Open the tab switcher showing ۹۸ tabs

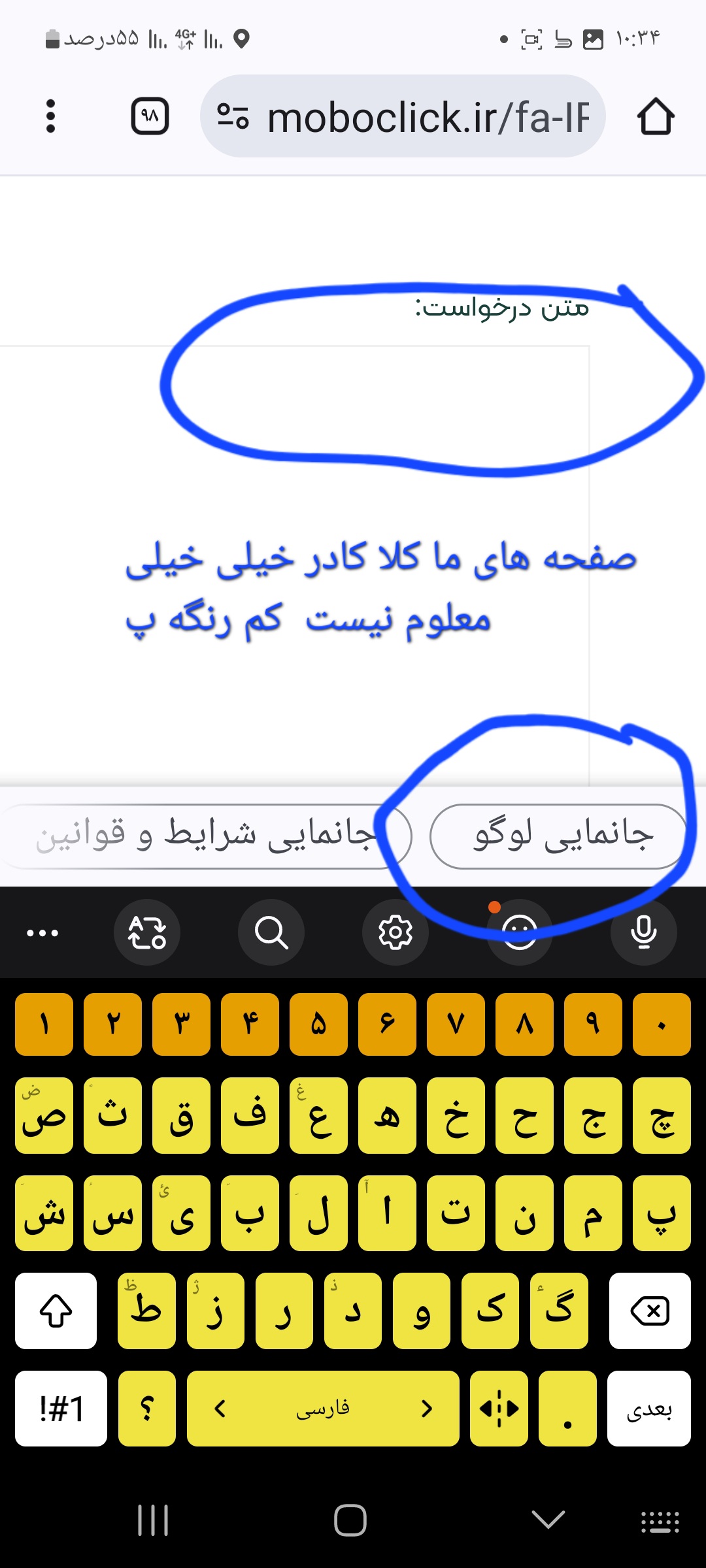[x=150, y=116]
